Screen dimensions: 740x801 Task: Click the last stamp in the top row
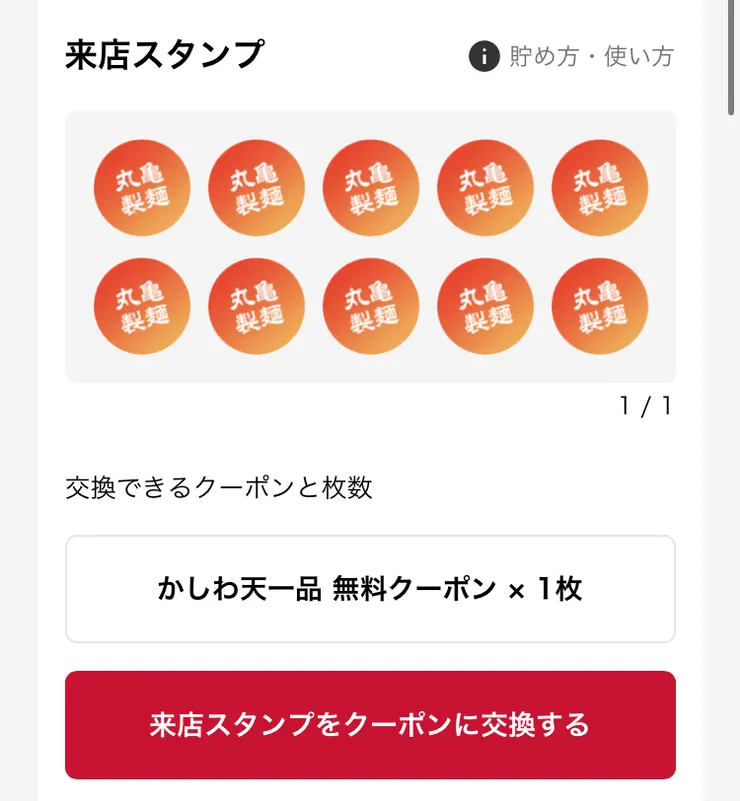tap(599, 189)
